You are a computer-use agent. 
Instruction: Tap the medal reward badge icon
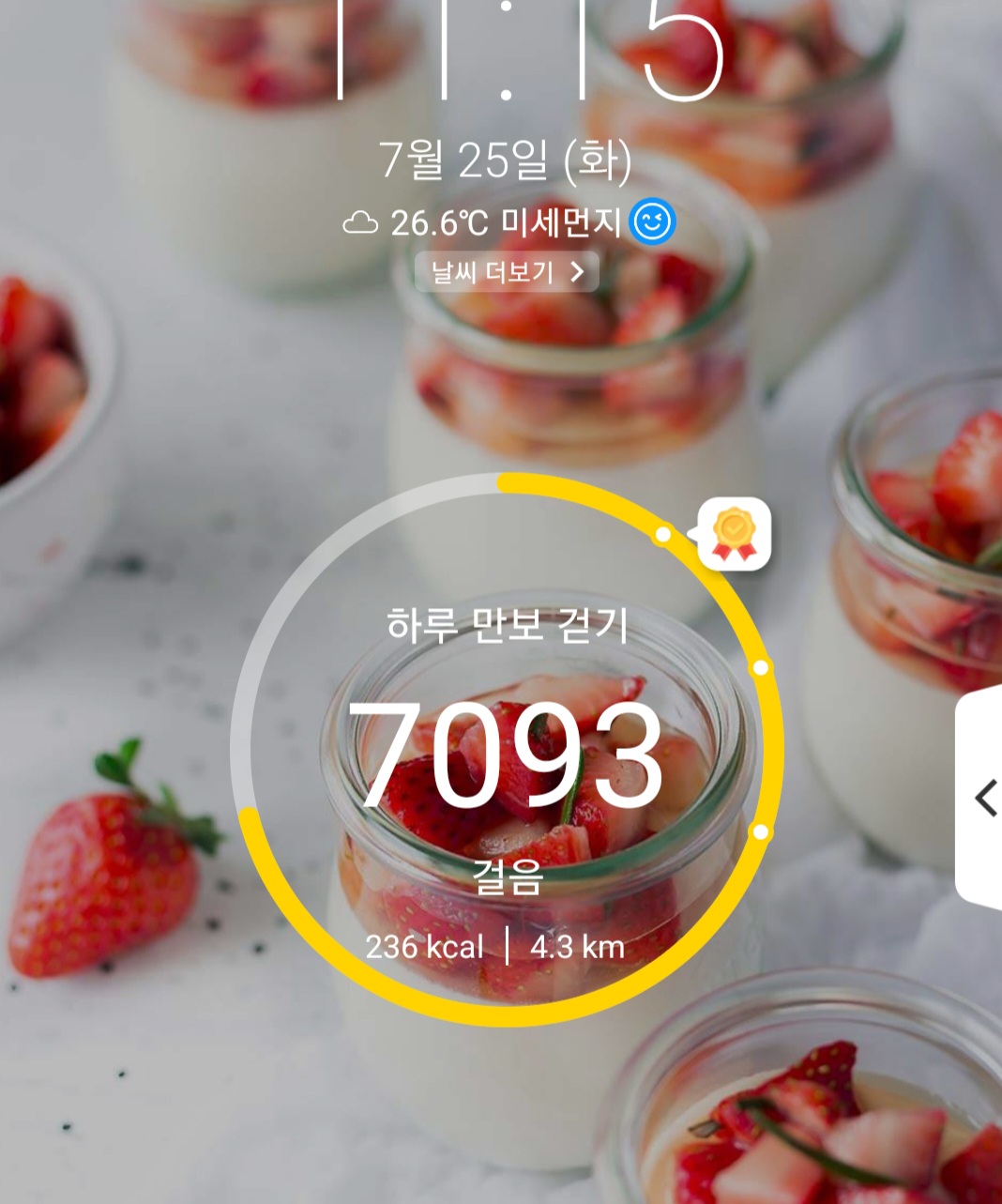(x=735, y=534)
